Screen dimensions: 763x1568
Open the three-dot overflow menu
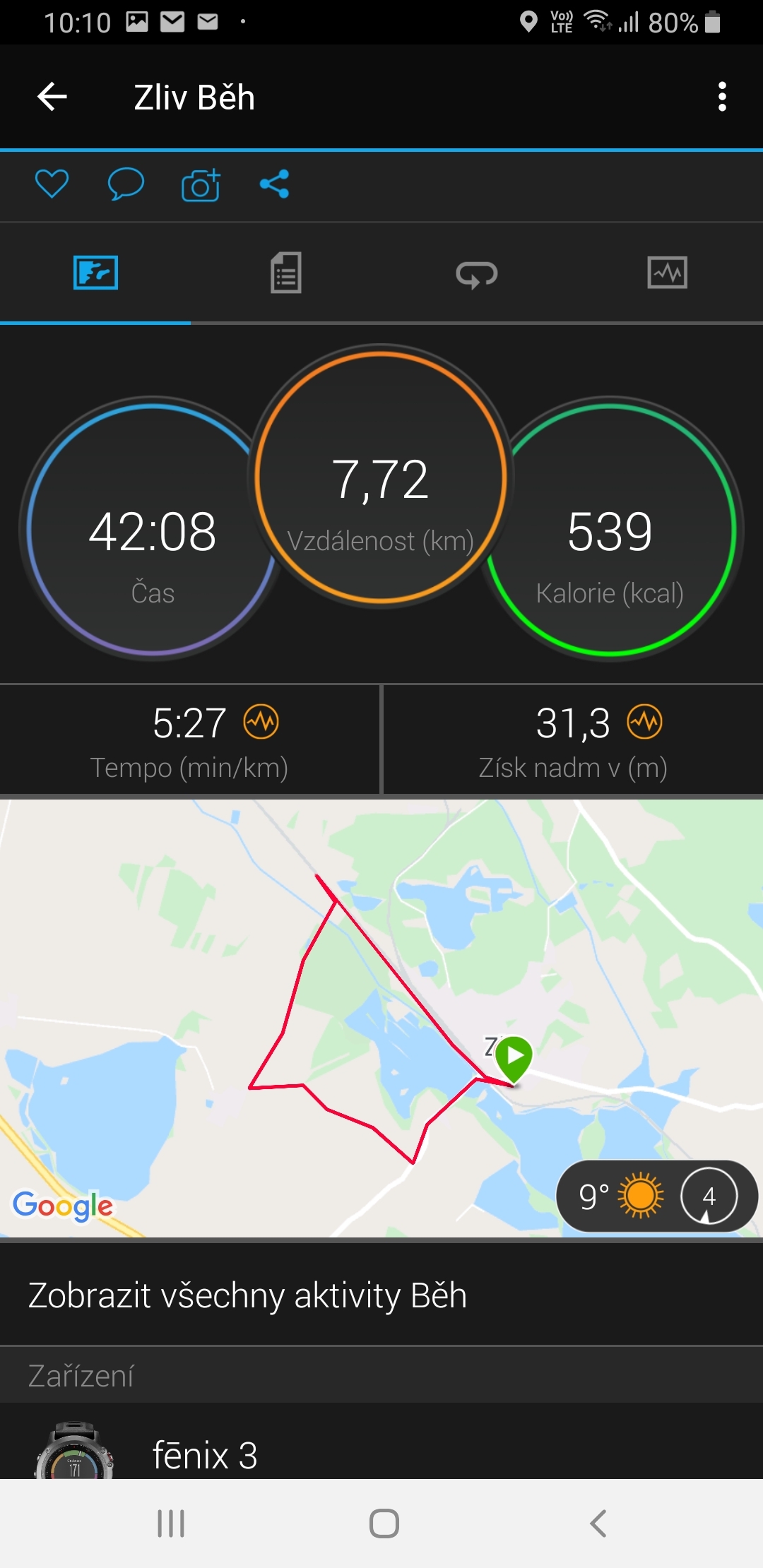point(721,97)
